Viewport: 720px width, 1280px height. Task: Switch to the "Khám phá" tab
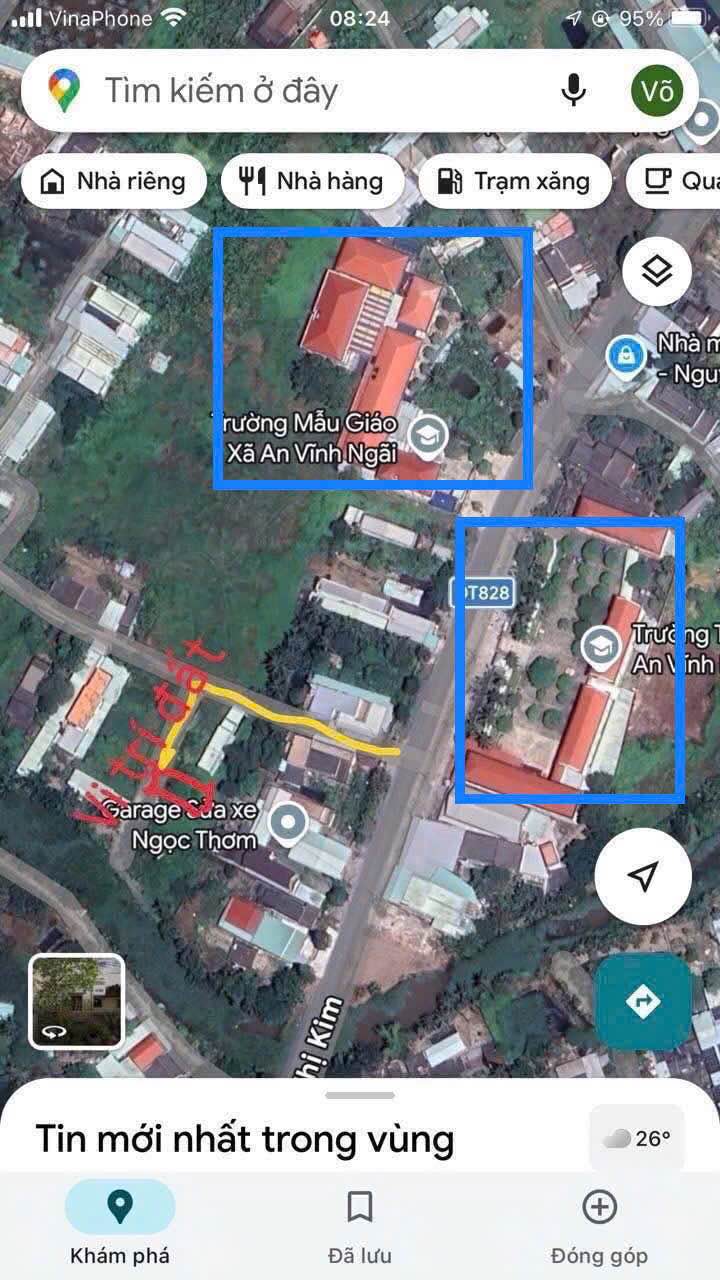coord(120,1225)
